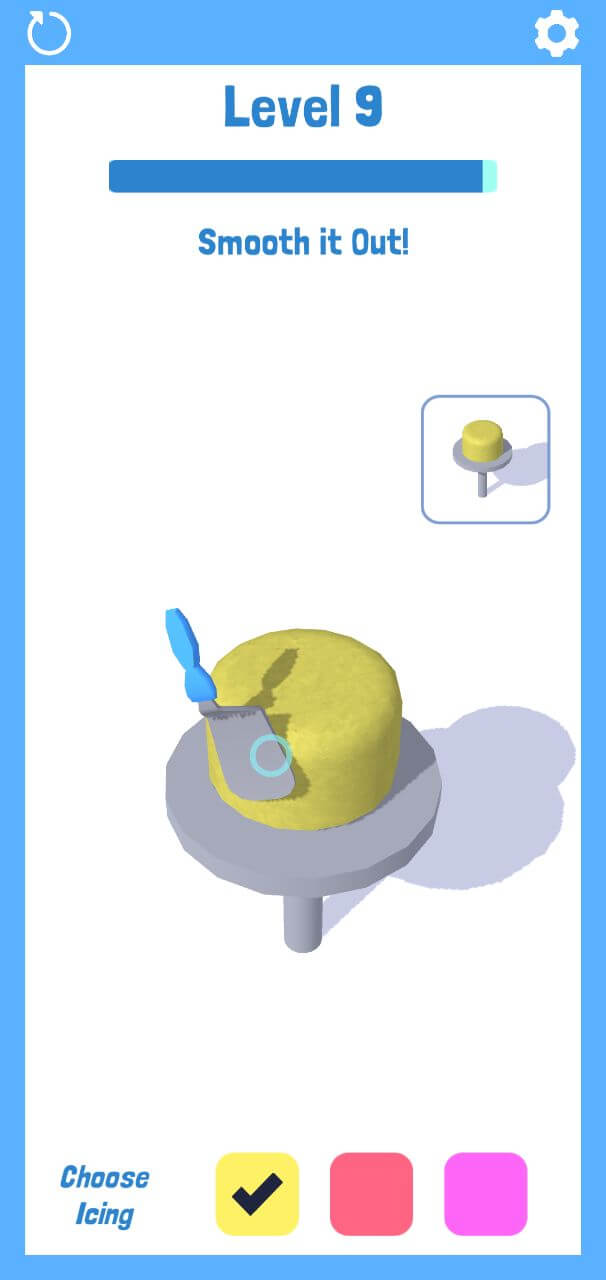The width and height of the screenshot is (606, 1280).
Task: Pick the magenta icing color
Action: pyautogui.click(x=485, y=1193)
